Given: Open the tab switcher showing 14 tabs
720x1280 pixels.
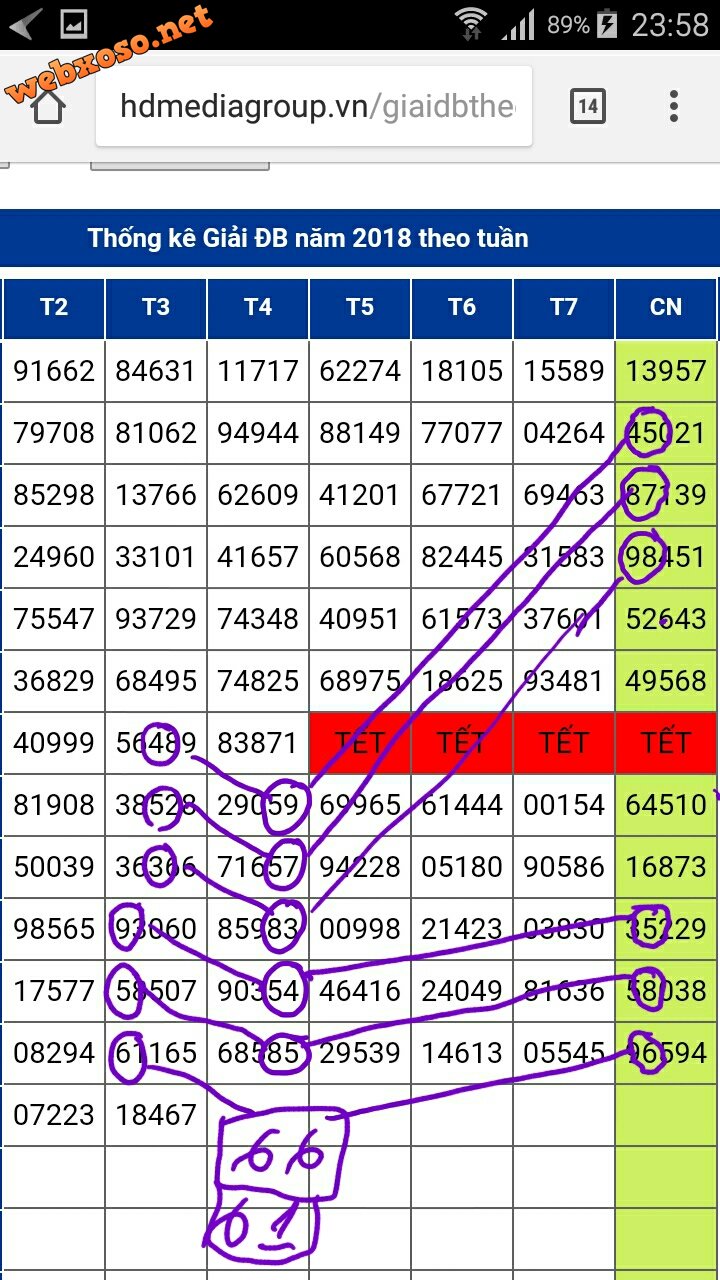Looking at the screenshot, I should tap(587, 106).
